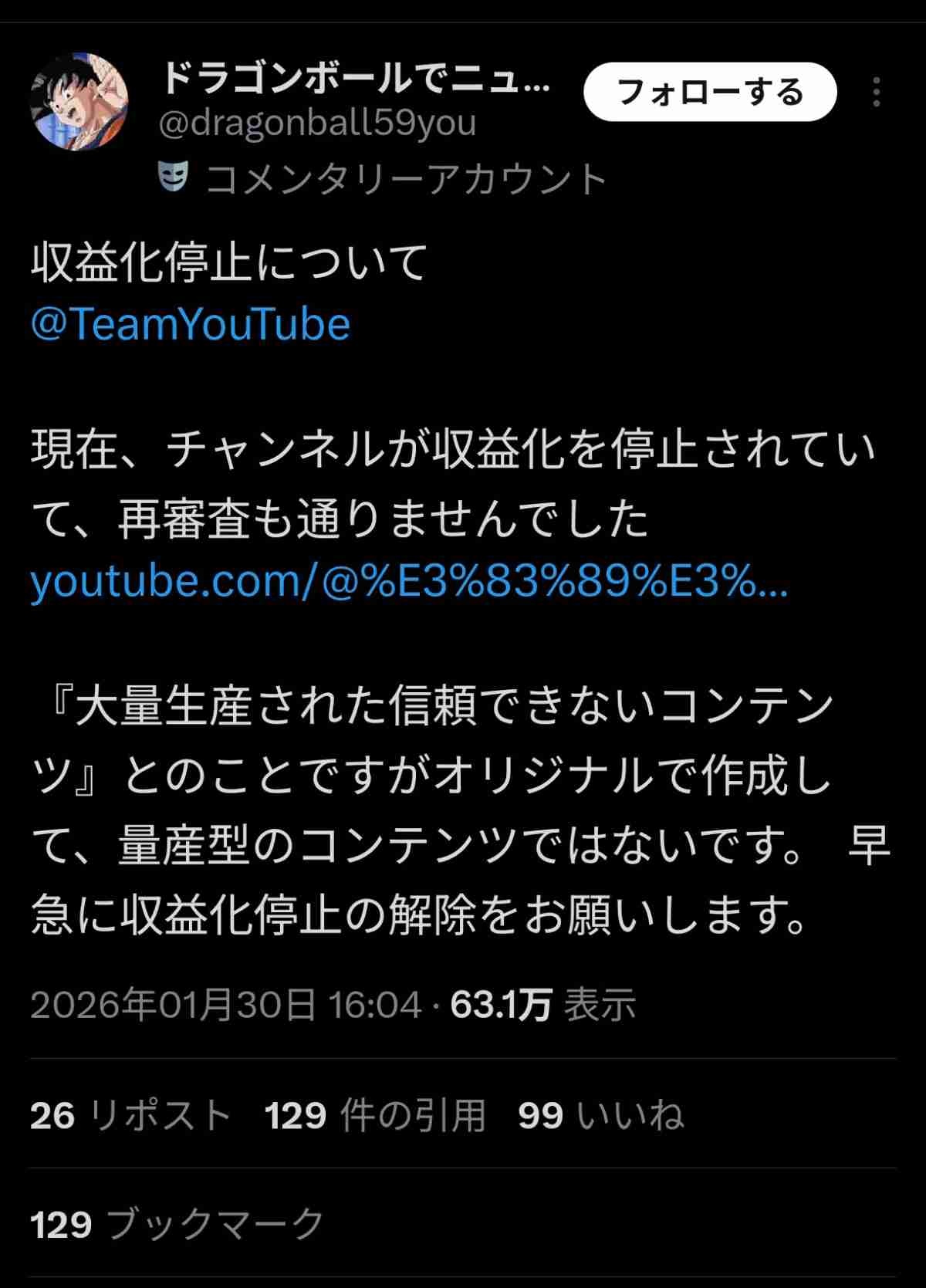
Task: Open the youtube.com channel link
Action: [x=409, y=581]
